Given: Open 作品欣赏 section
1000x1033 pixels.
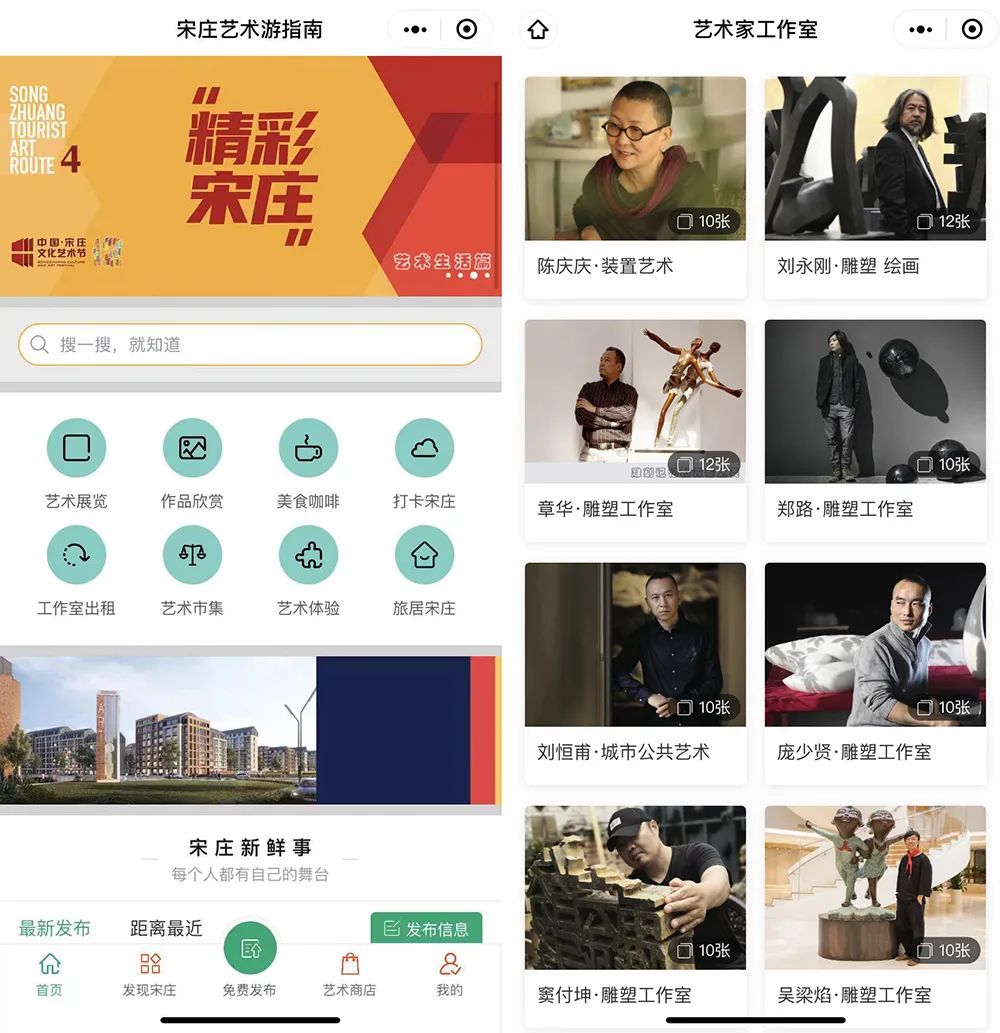Looking at the screenshot, I should tap(192, 449).
